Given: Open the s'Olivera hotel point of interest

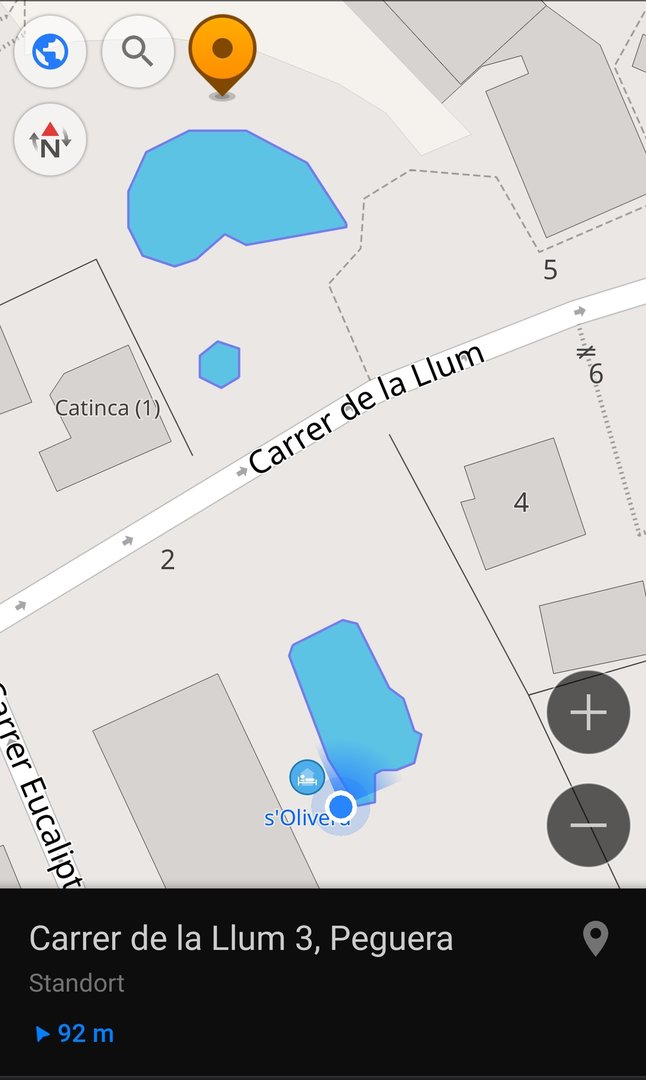Looking at the screenshot, I should (307, 775).
